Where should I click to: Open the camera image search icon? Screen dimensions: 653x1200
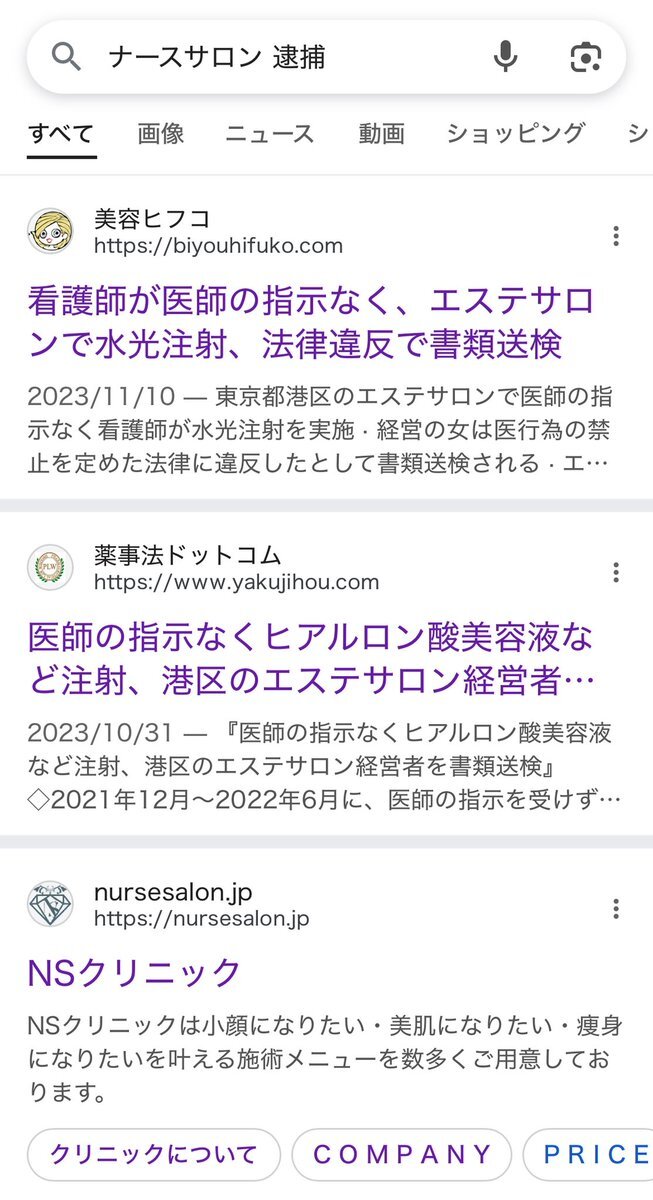586,58
